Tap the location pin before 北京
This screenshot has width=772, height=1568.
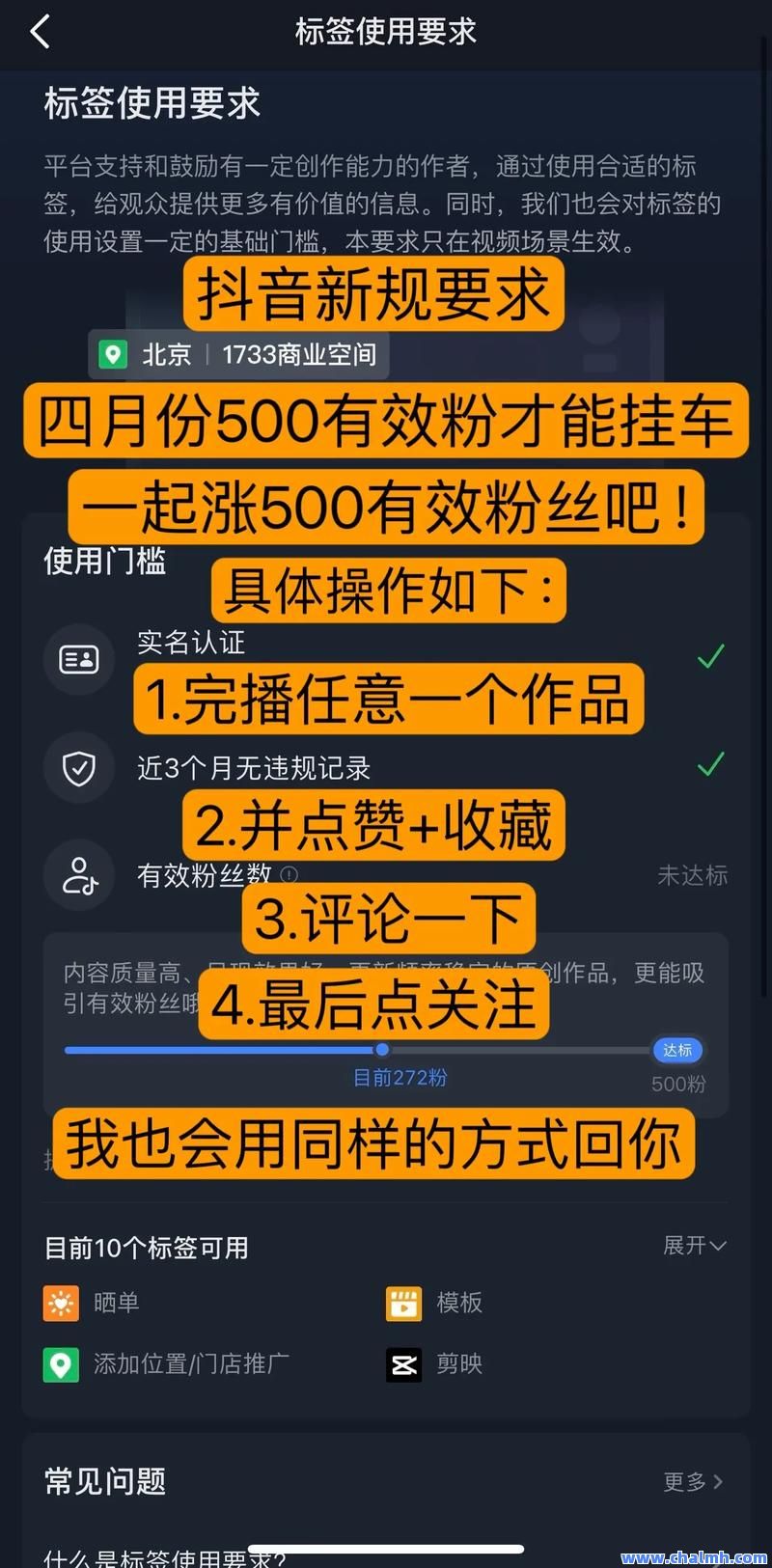(115, 354)
